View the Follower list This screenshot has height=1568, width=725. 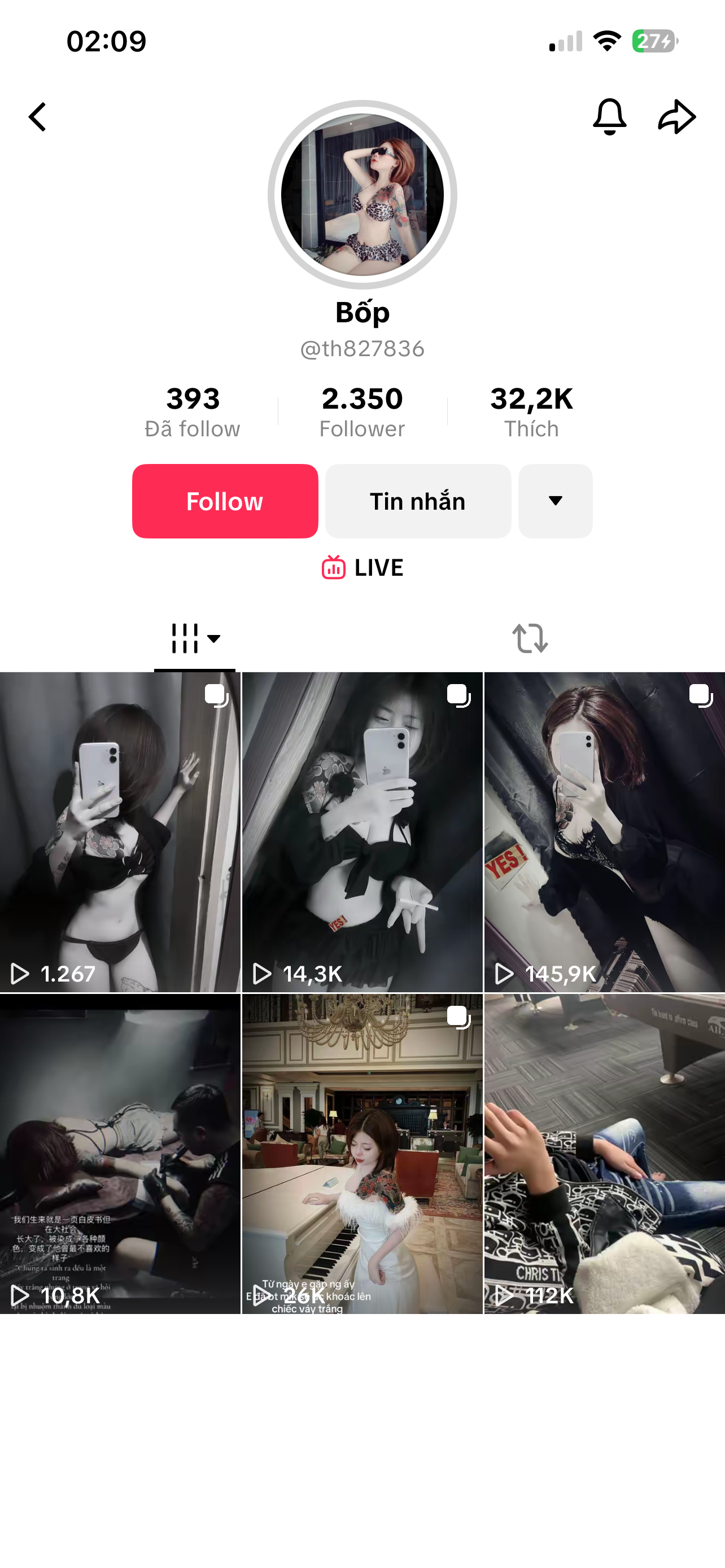coord(362,411)
